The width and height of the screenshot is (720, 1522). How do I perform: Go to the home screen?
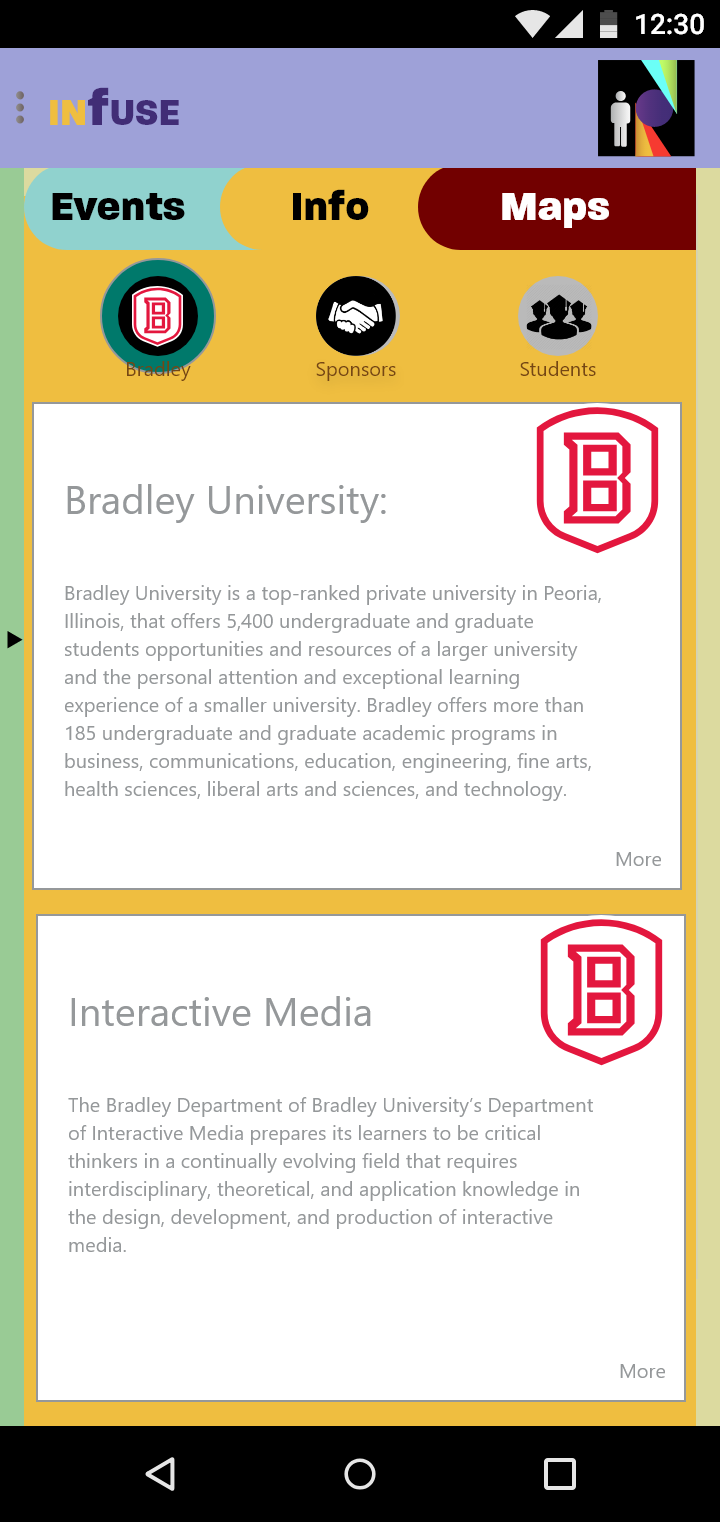tap(360, 1473)
